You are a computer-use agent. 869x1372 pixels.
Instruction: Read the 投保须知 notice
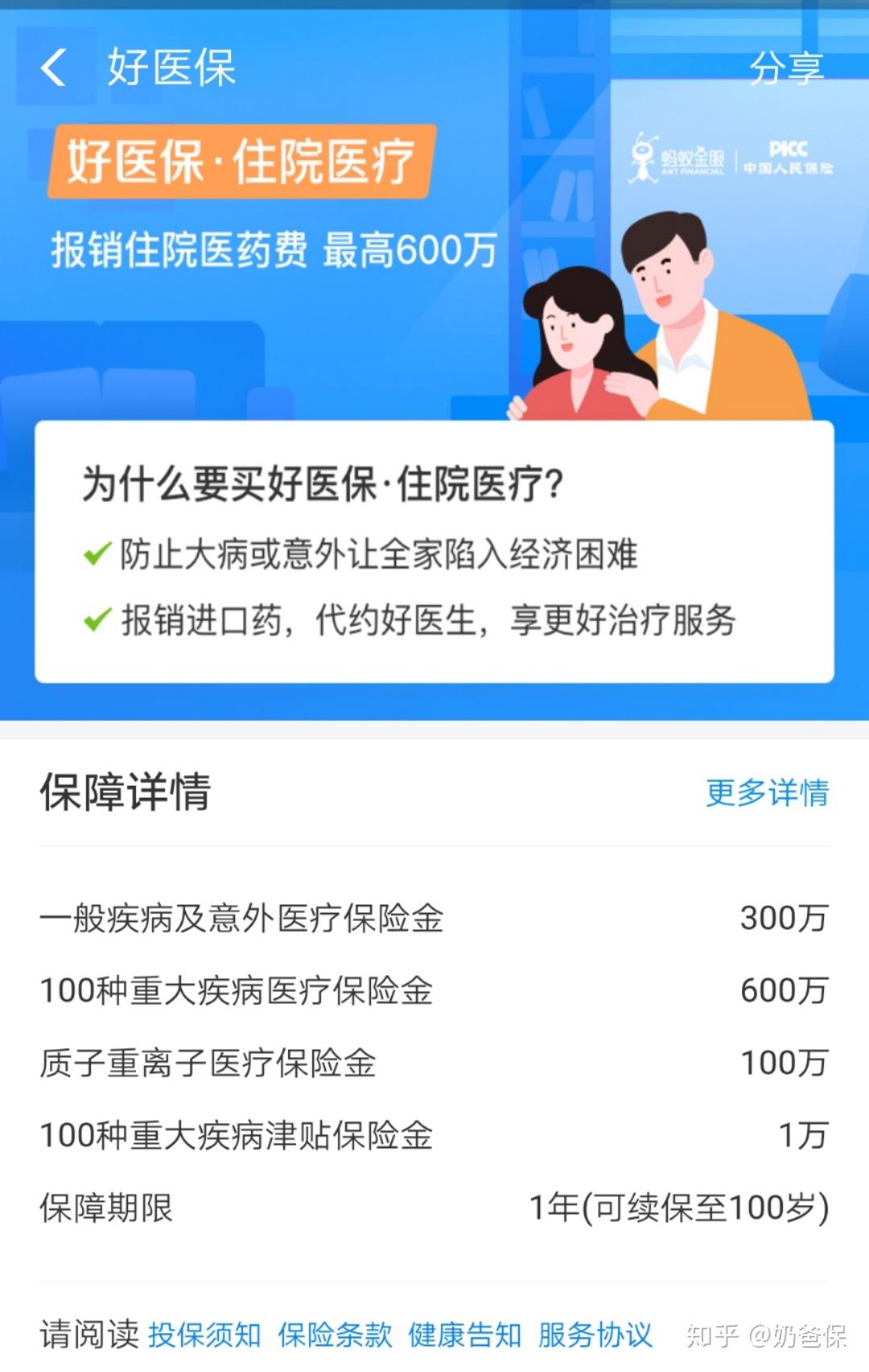204,1335
